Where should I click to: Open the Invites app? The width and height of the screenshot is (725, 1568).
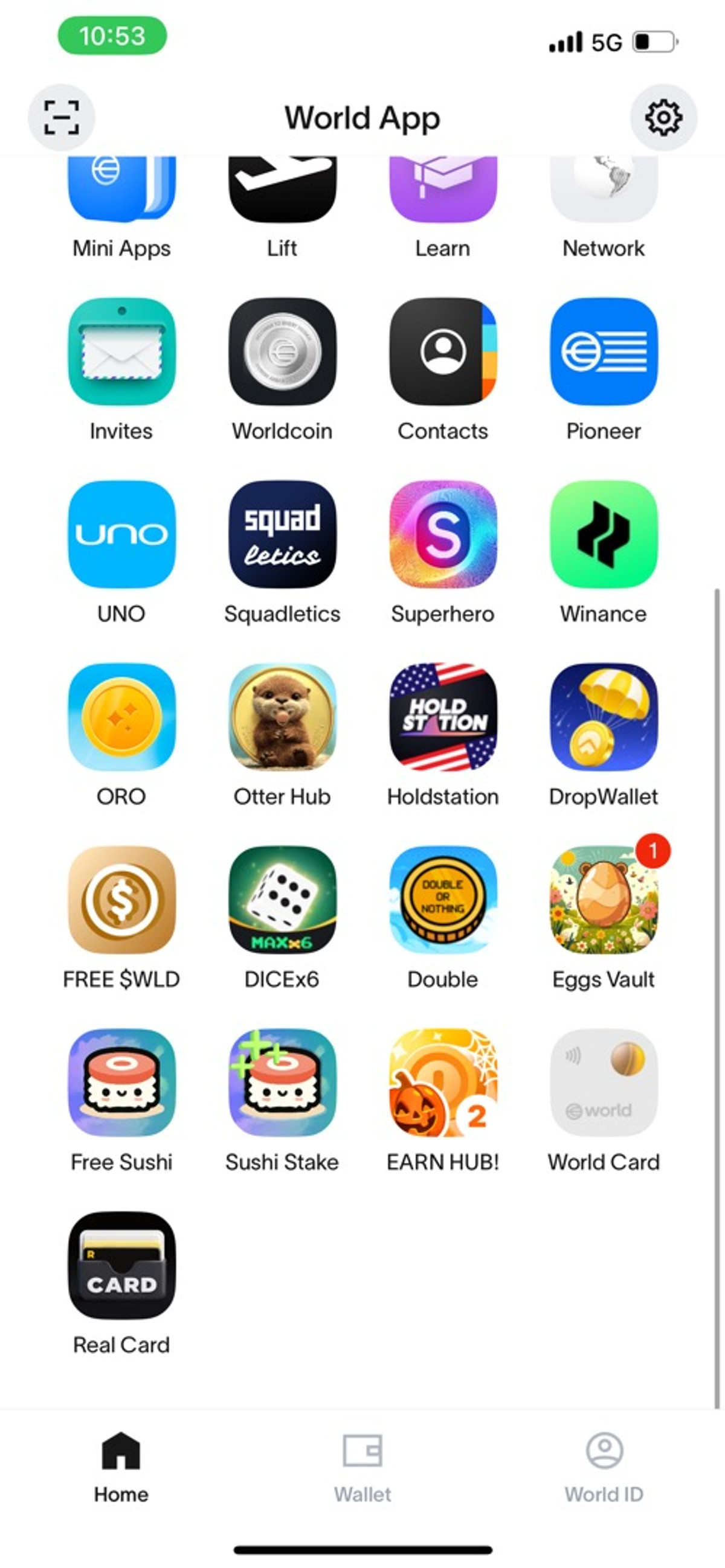pyautogui.click(x=121, y=352)
